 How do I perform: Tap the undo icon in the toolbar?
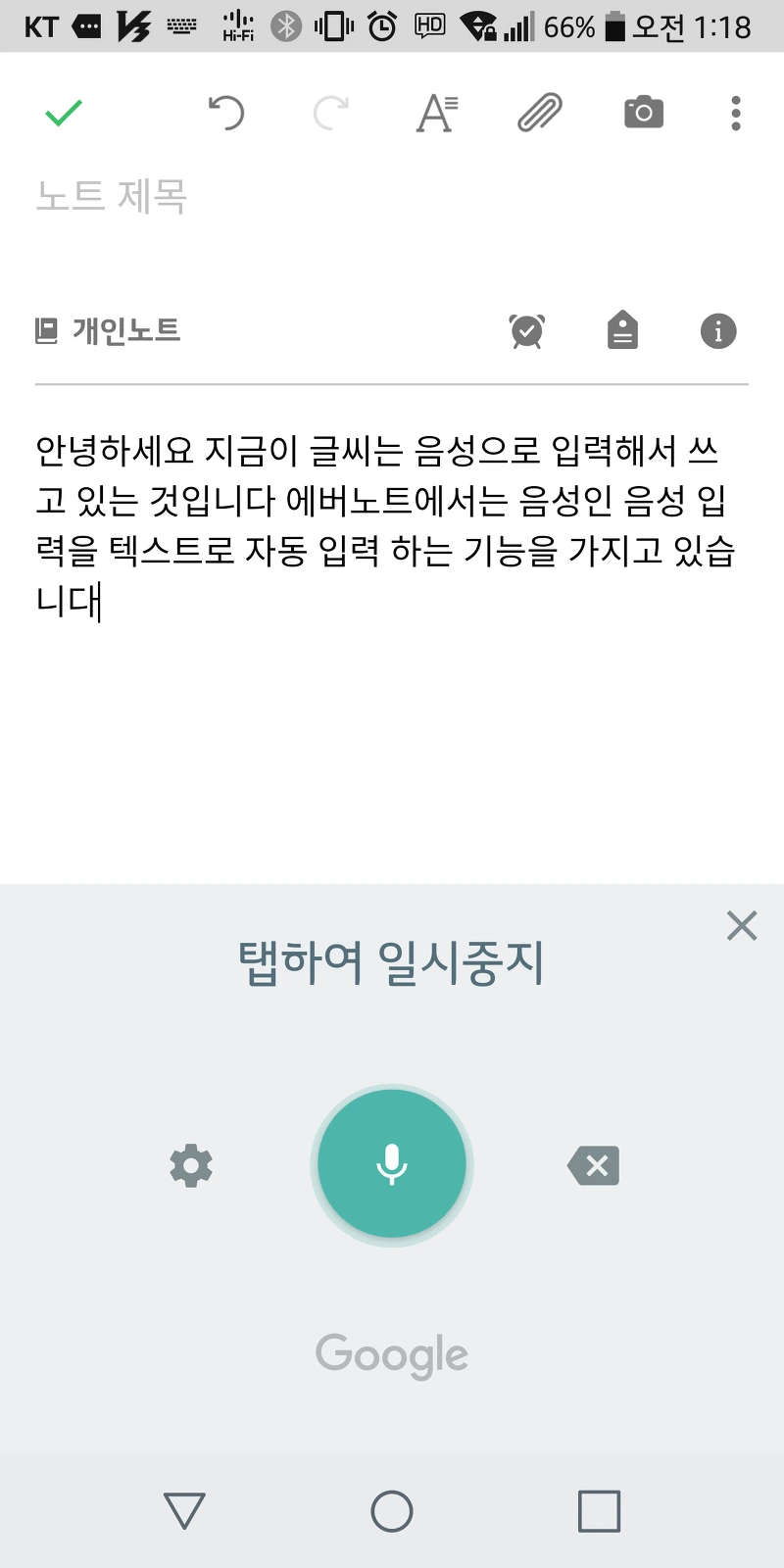[x=227, y=113]
